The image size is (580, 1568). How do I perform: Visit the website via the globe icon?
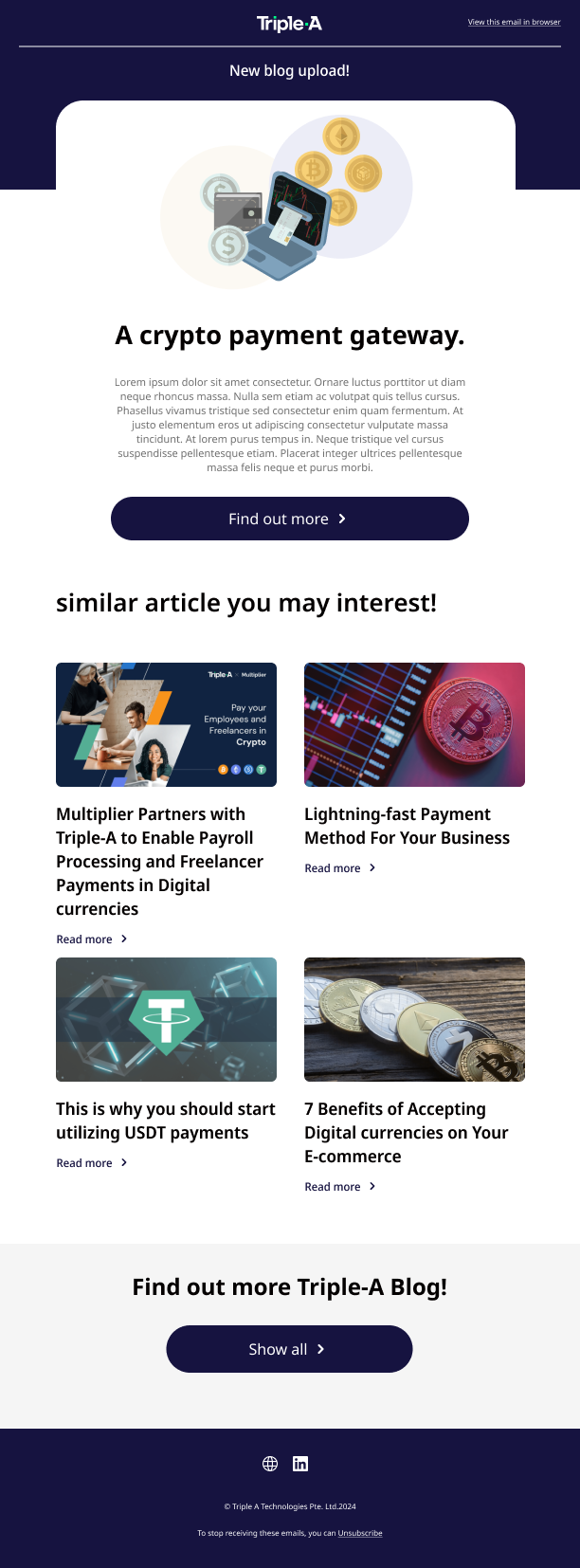(270, 1464)
